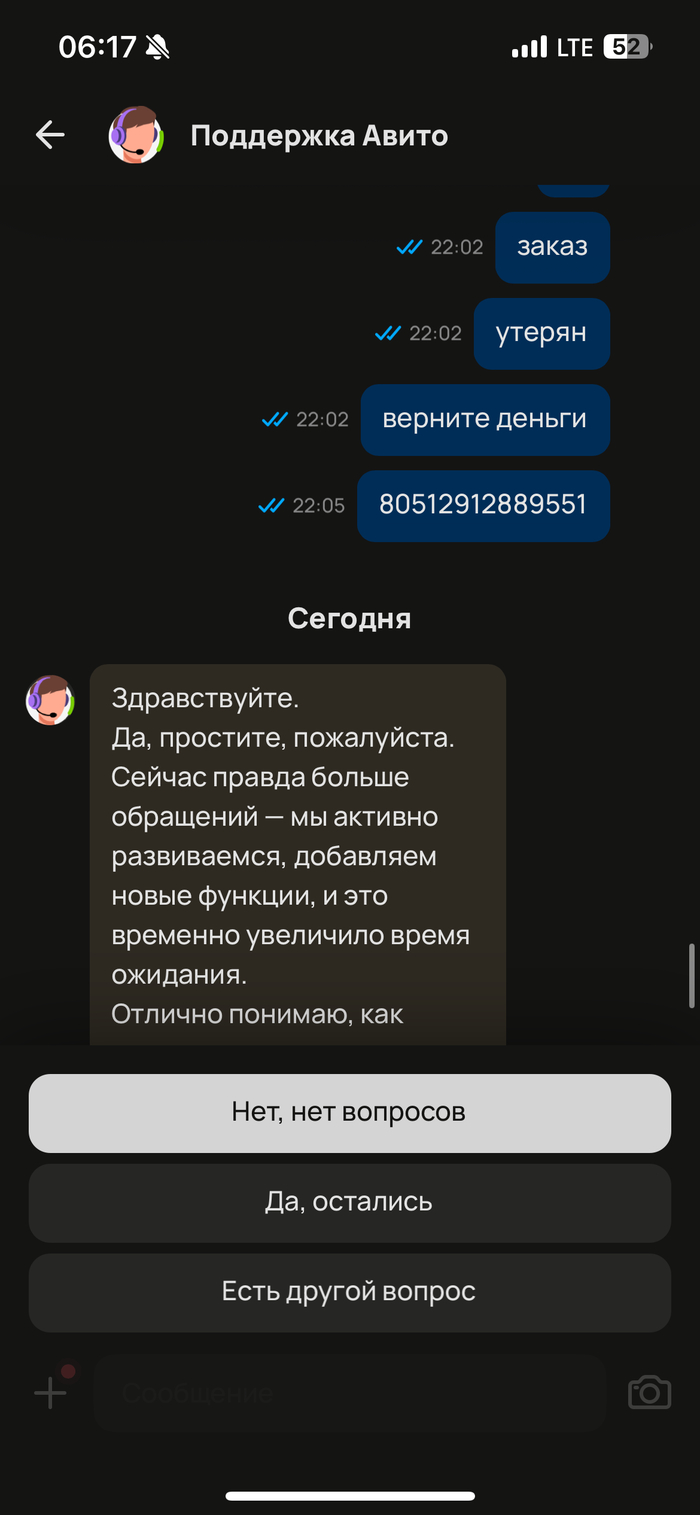Image resolution: width=700 pixels, height=1515 pixels.
Task: Tap 'Есть другой вопрос' option
Action: point(349,1292)
